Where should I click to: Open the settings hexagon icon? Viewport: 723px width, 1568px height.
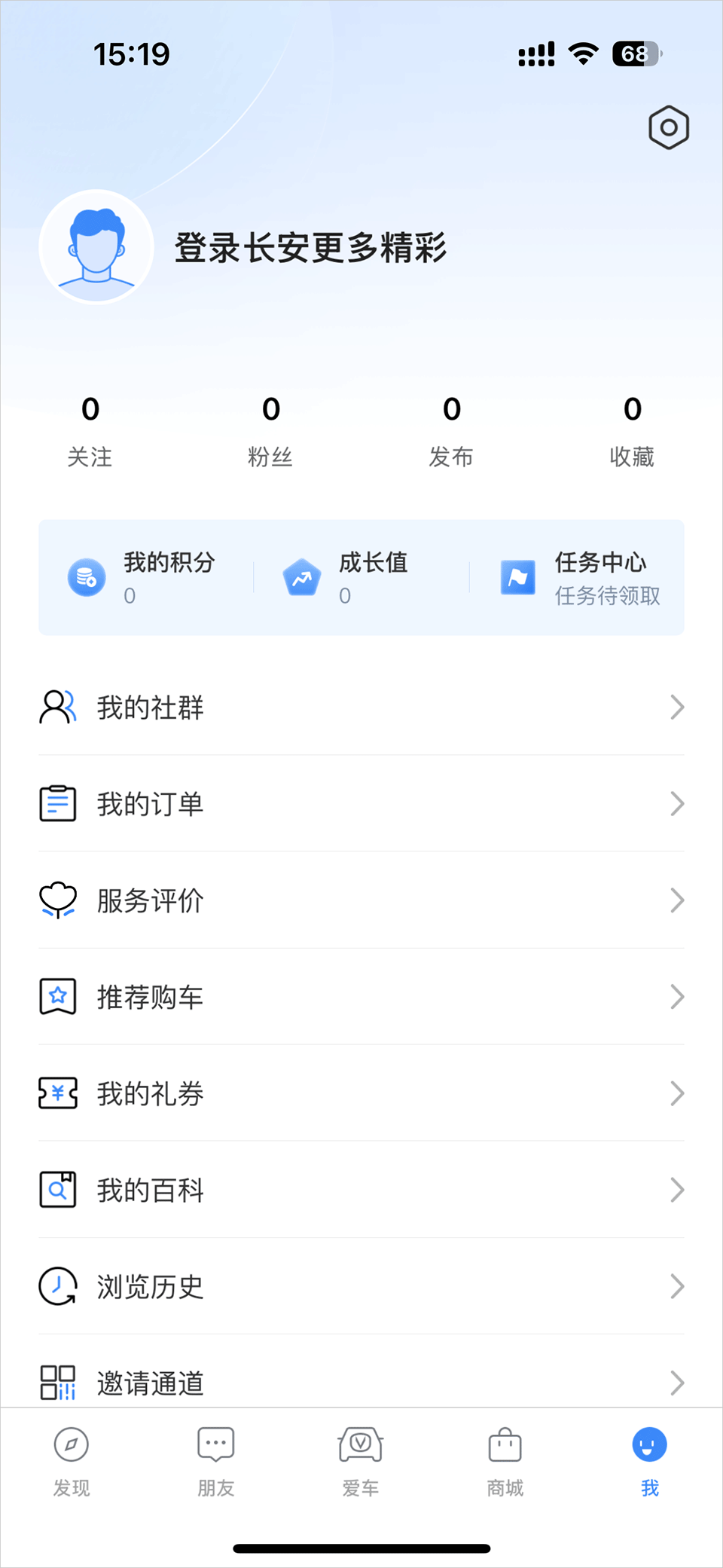668,127
